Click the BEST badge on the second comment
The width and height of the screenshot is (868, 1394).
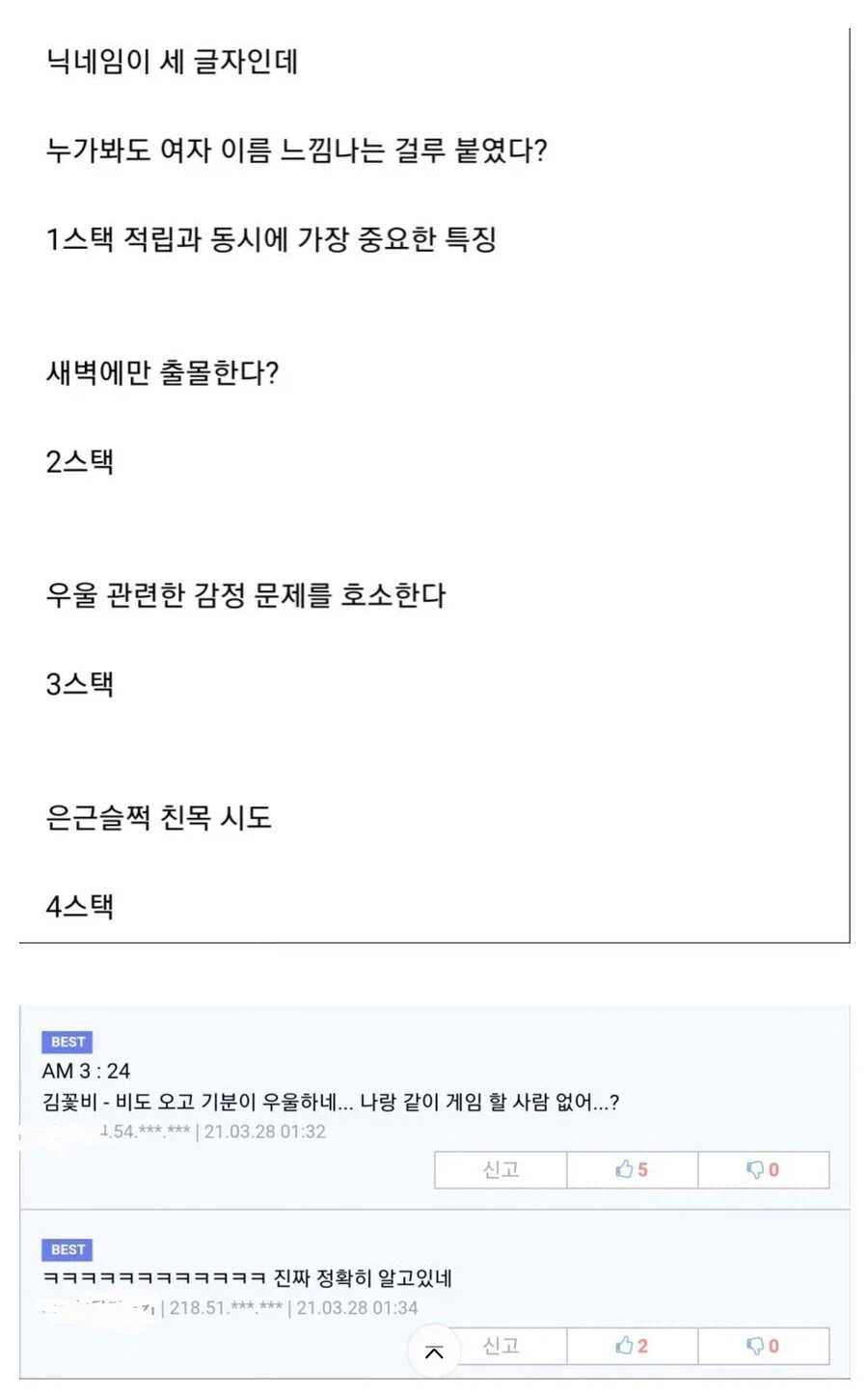[x=67, y=1249]
